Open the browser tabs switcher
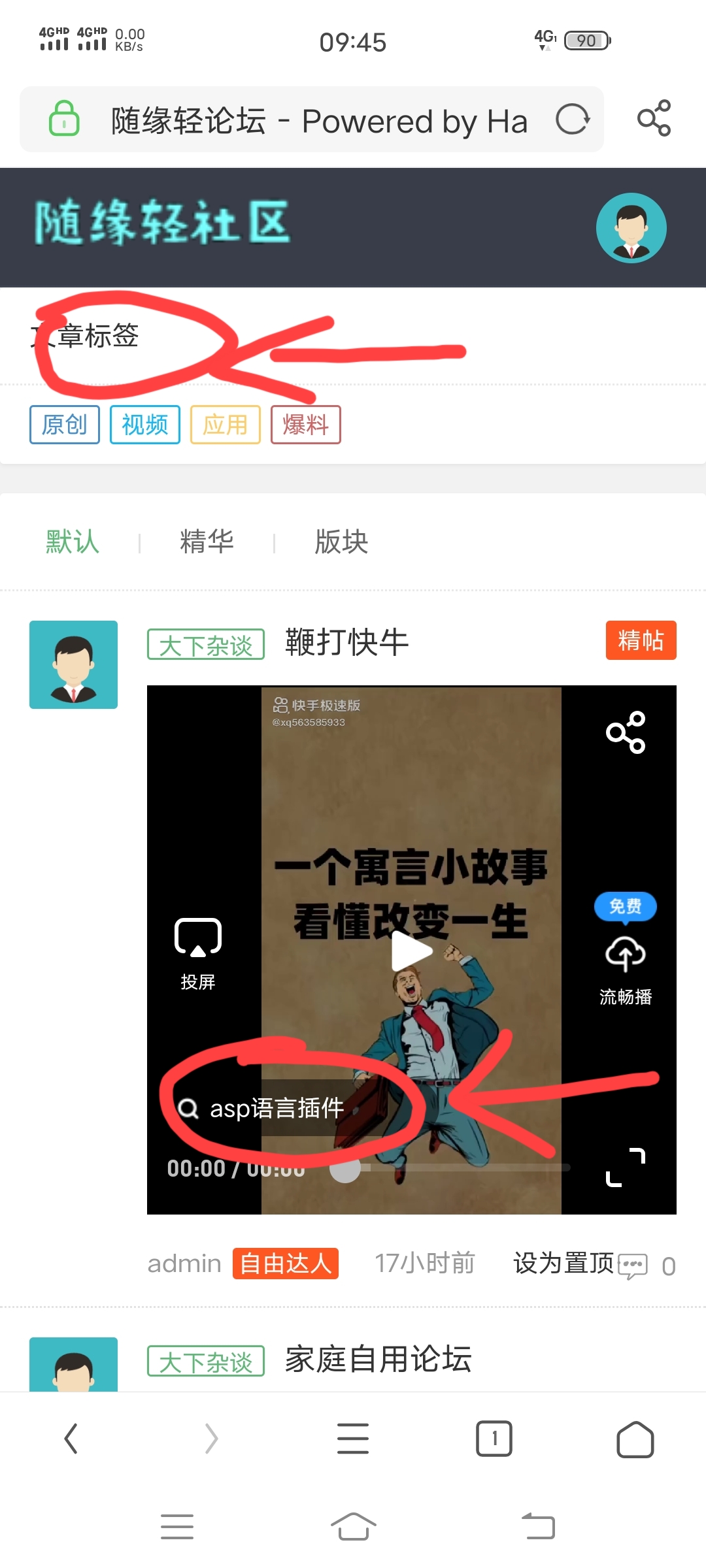 (494, 1439)
